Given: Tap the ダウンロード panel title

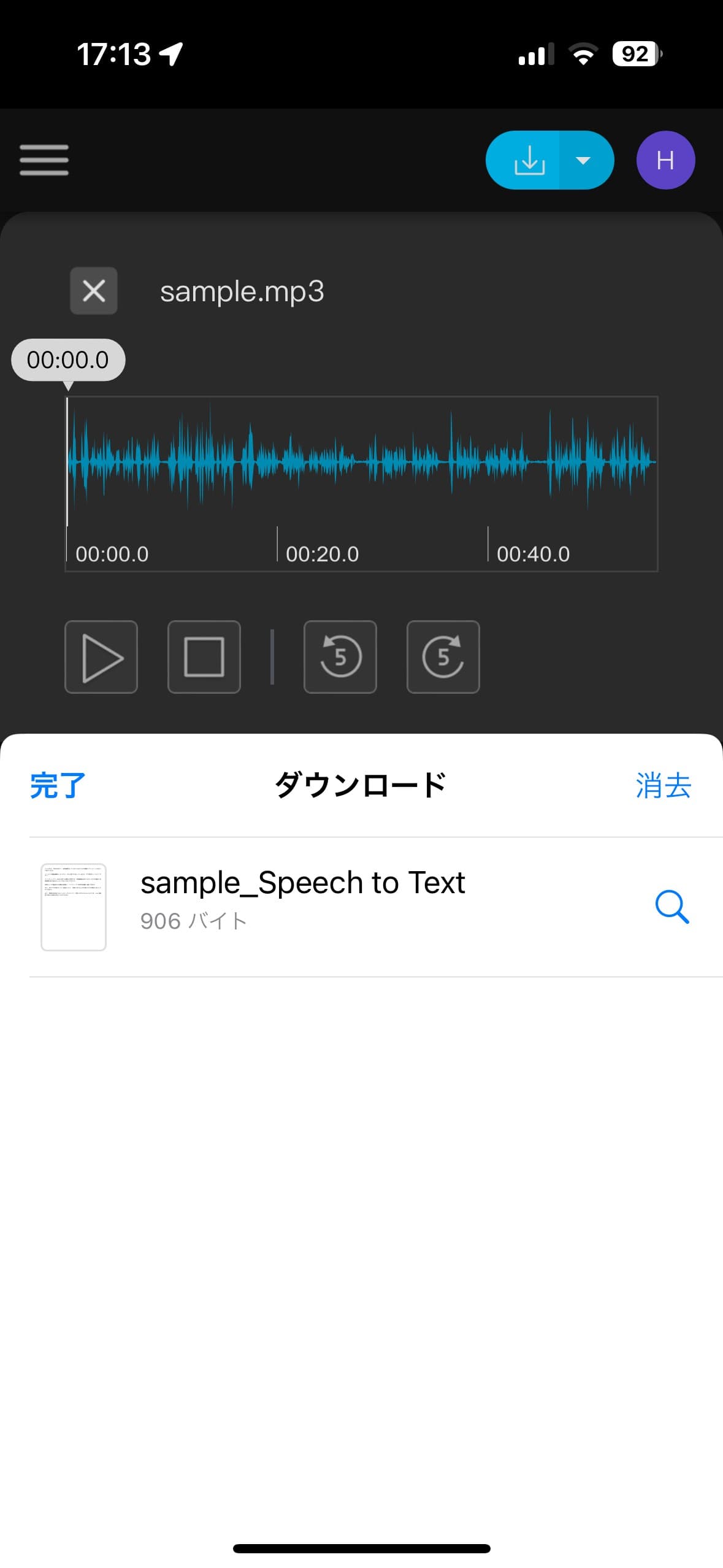Looking at the screenshot, I should (x=361, y=785).
